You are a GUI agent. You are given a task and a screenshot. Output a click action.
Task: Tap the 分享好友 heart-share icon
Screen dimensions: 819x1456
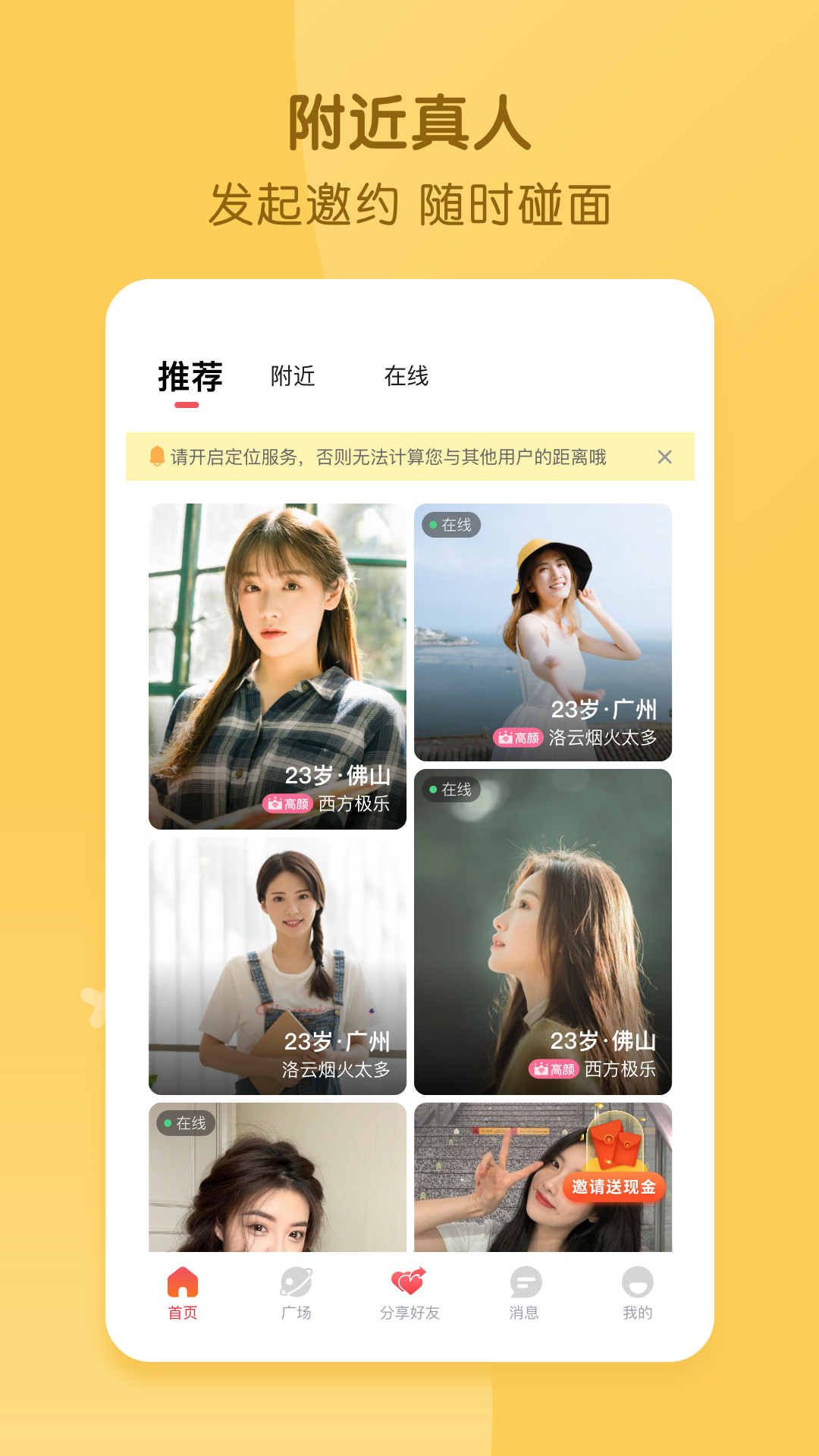pyautogui.click(x=407, y=1280)
